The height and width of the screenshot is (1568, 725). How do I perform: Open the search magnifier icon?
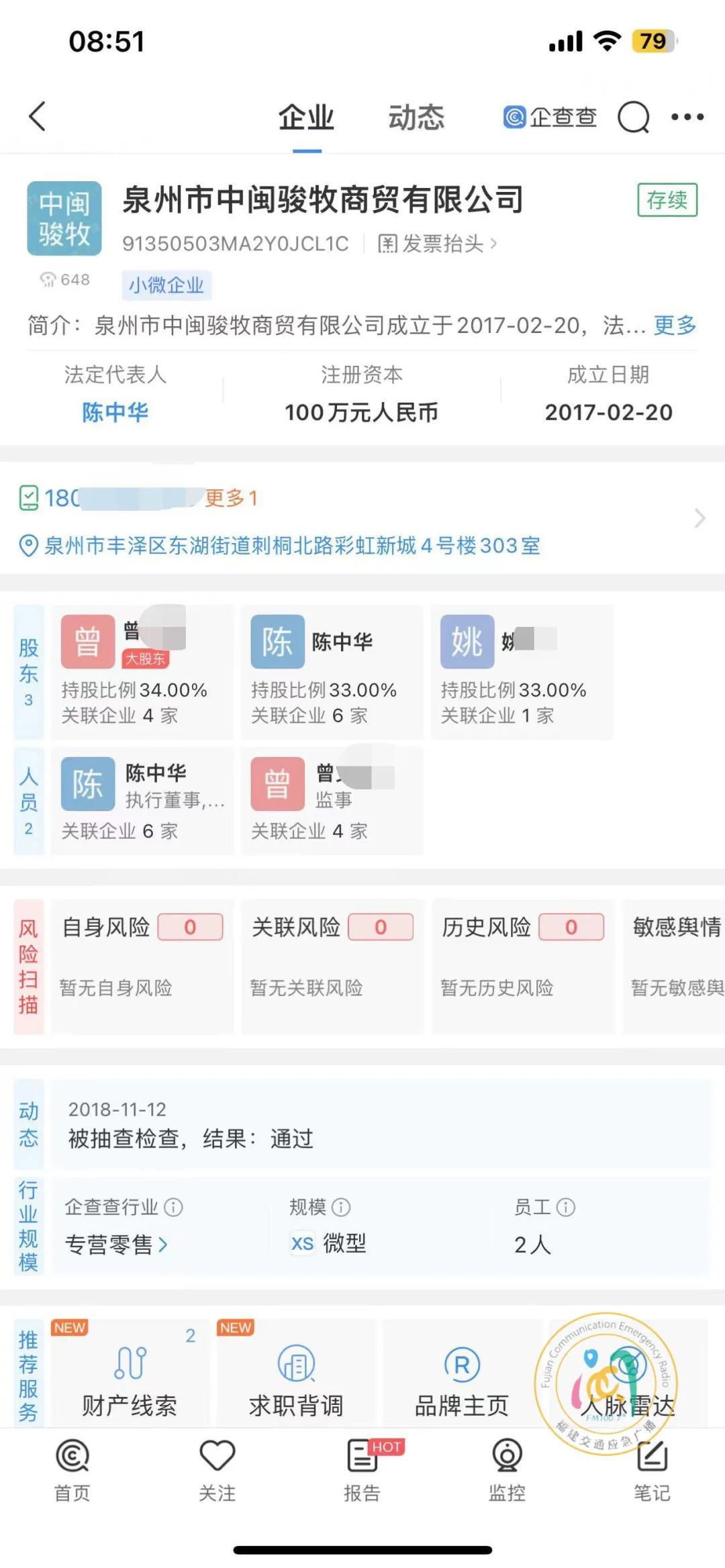click(x=633, y=117)
